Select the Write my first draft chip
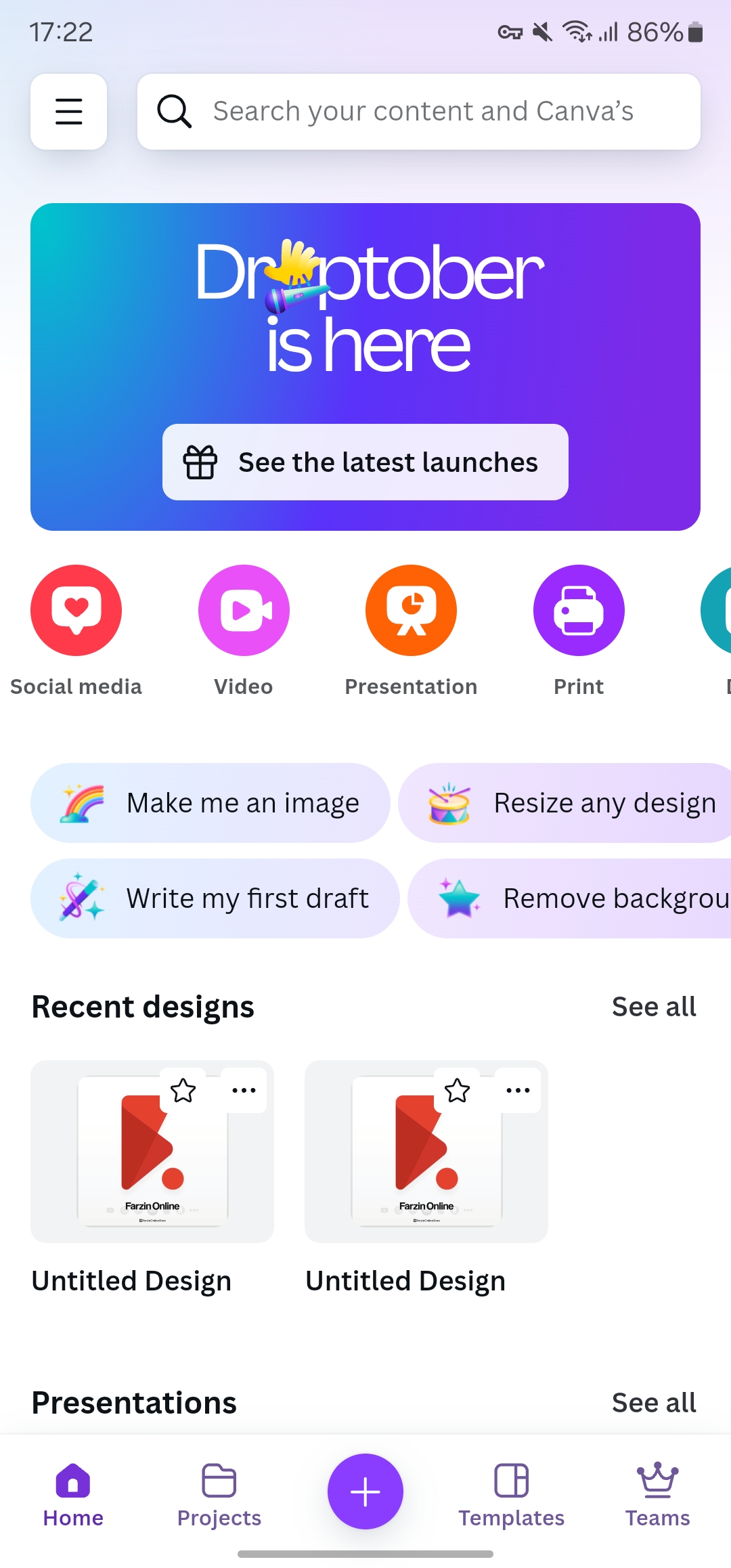 point(215,898)
